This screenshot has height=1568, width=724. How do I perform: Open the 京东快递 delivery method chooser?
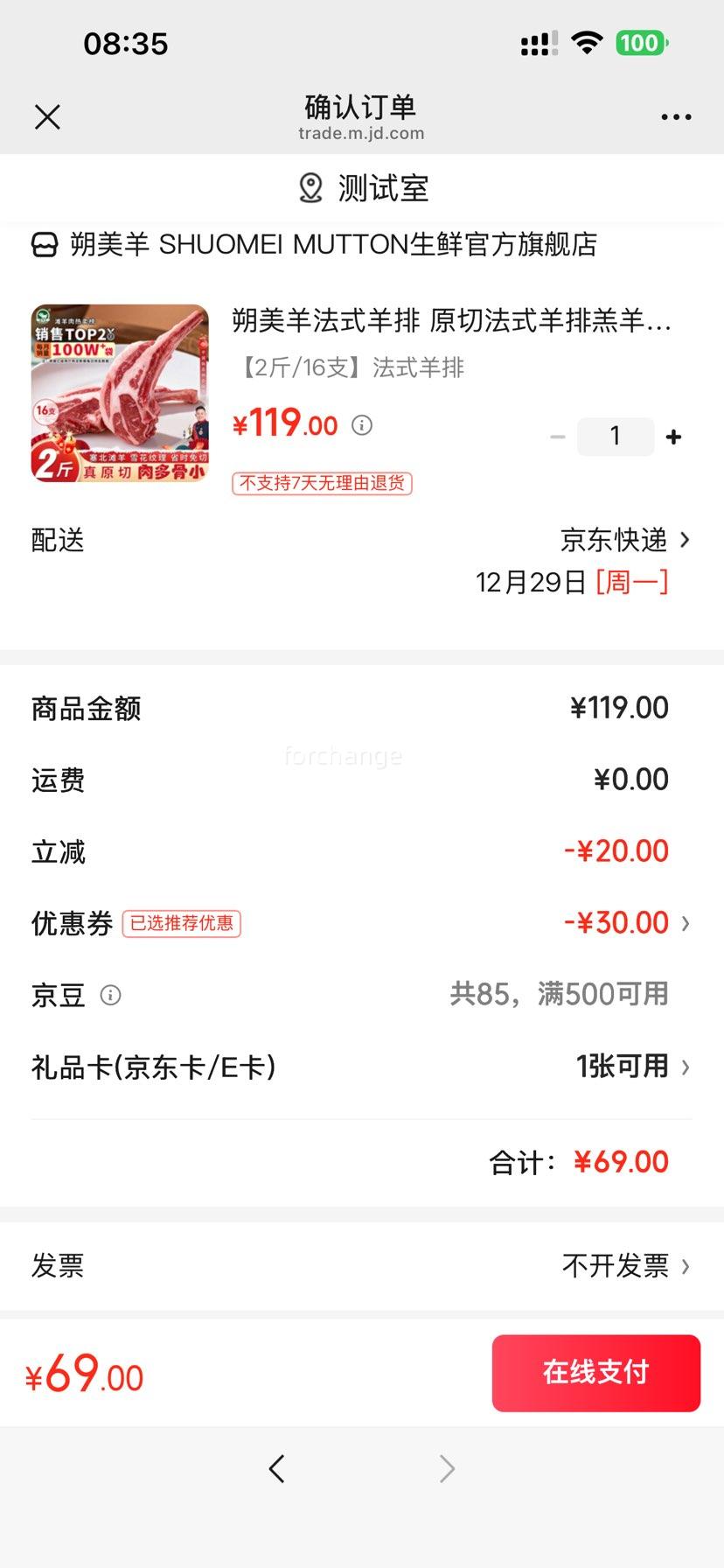[x=613, y=539]
